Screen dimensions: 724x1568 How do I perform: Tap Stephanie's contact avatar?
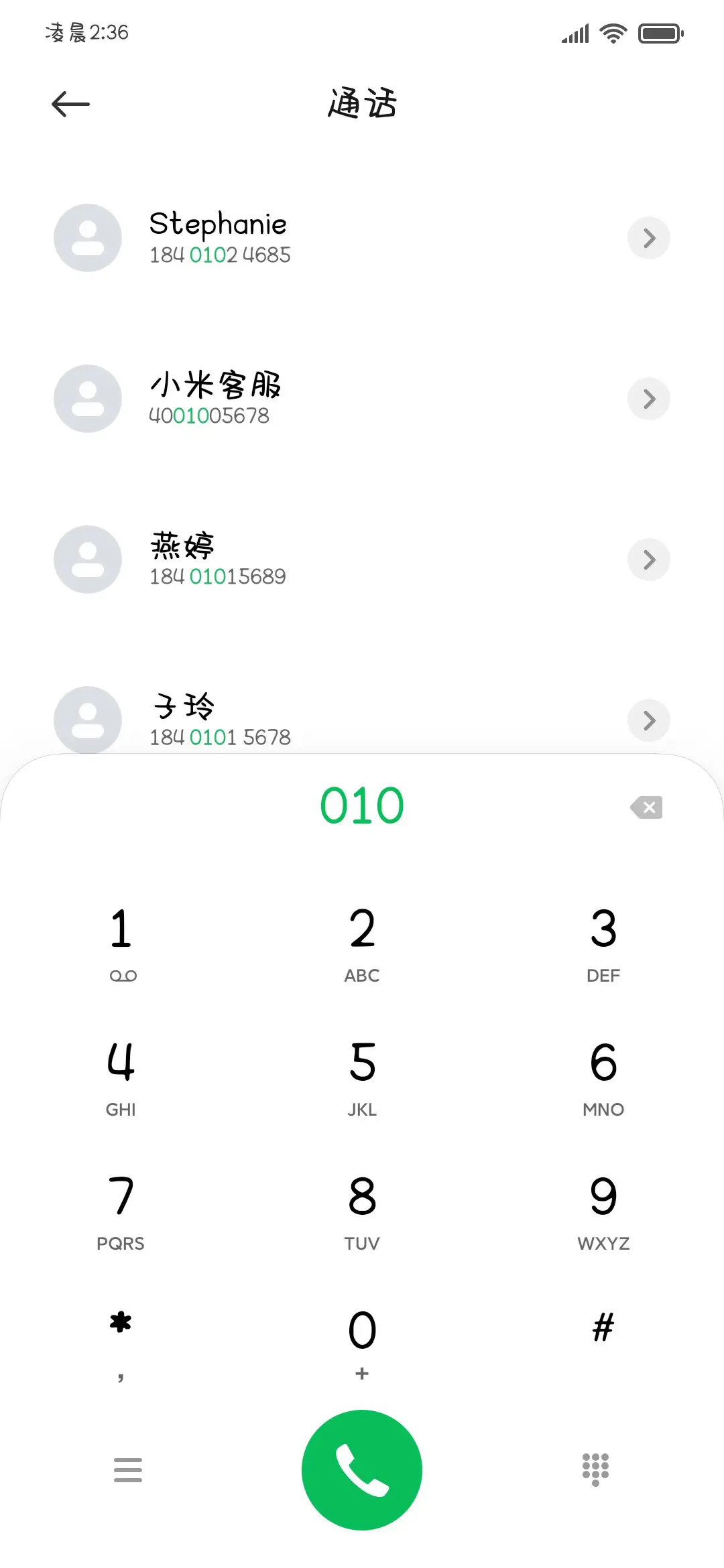[x=87, y=238]
